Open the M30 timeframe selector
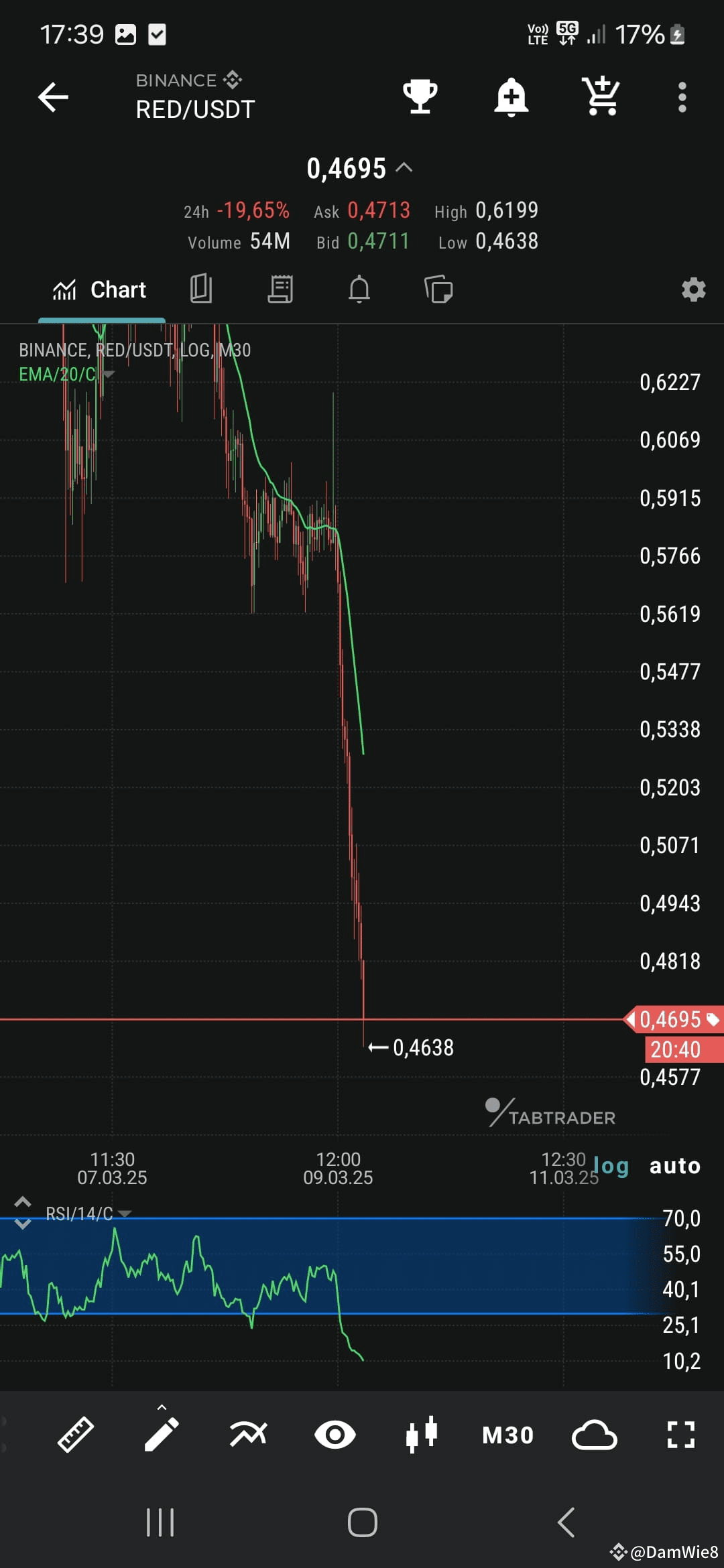Image resolution: width=724 pixels, height=1568 pixels. pyautogui.click(x=507, y=1434)
